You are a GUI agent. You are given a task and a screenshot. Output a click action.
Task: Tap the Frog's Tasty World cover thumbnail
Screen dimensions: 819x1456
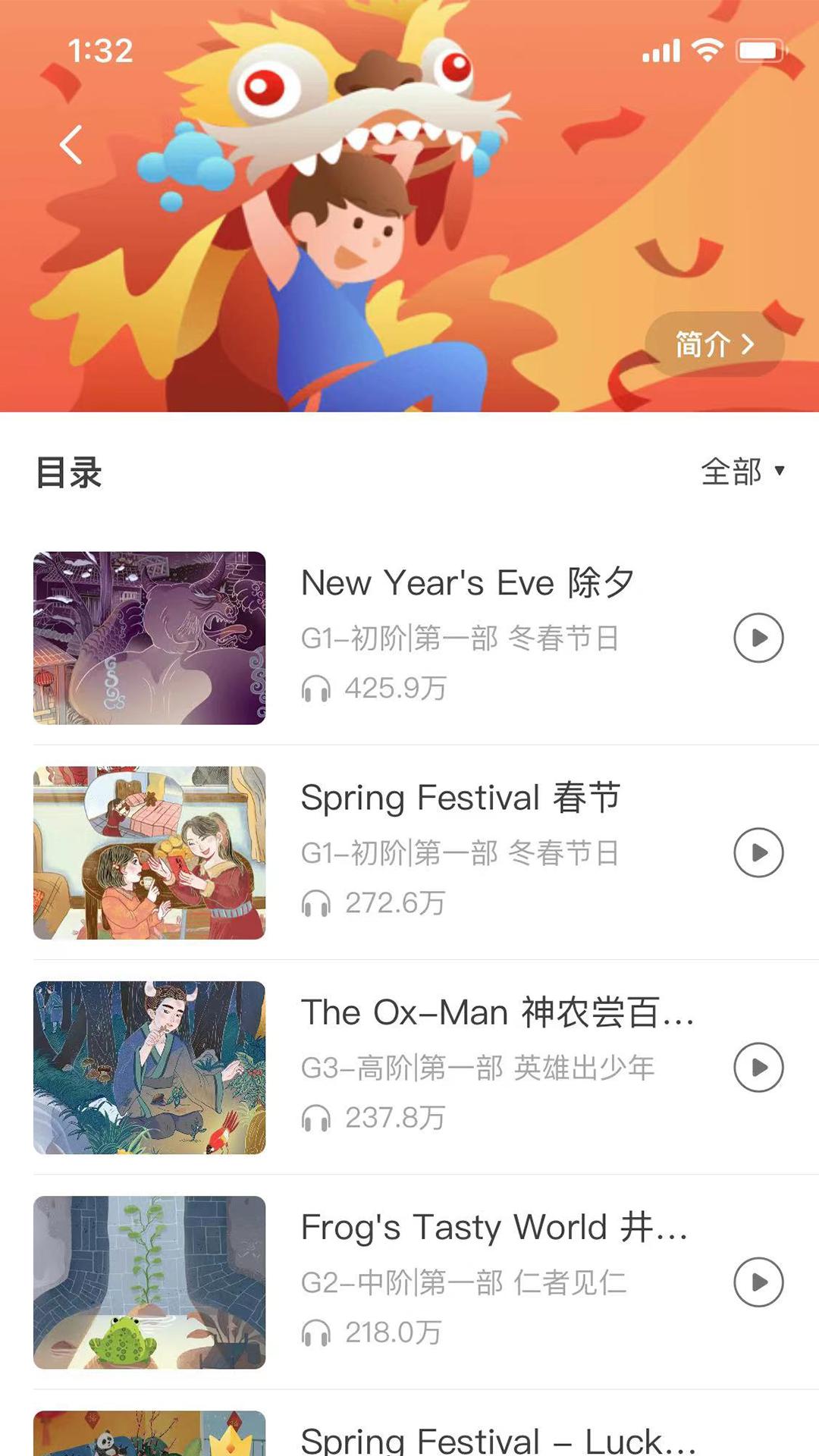coord(150,1280)
